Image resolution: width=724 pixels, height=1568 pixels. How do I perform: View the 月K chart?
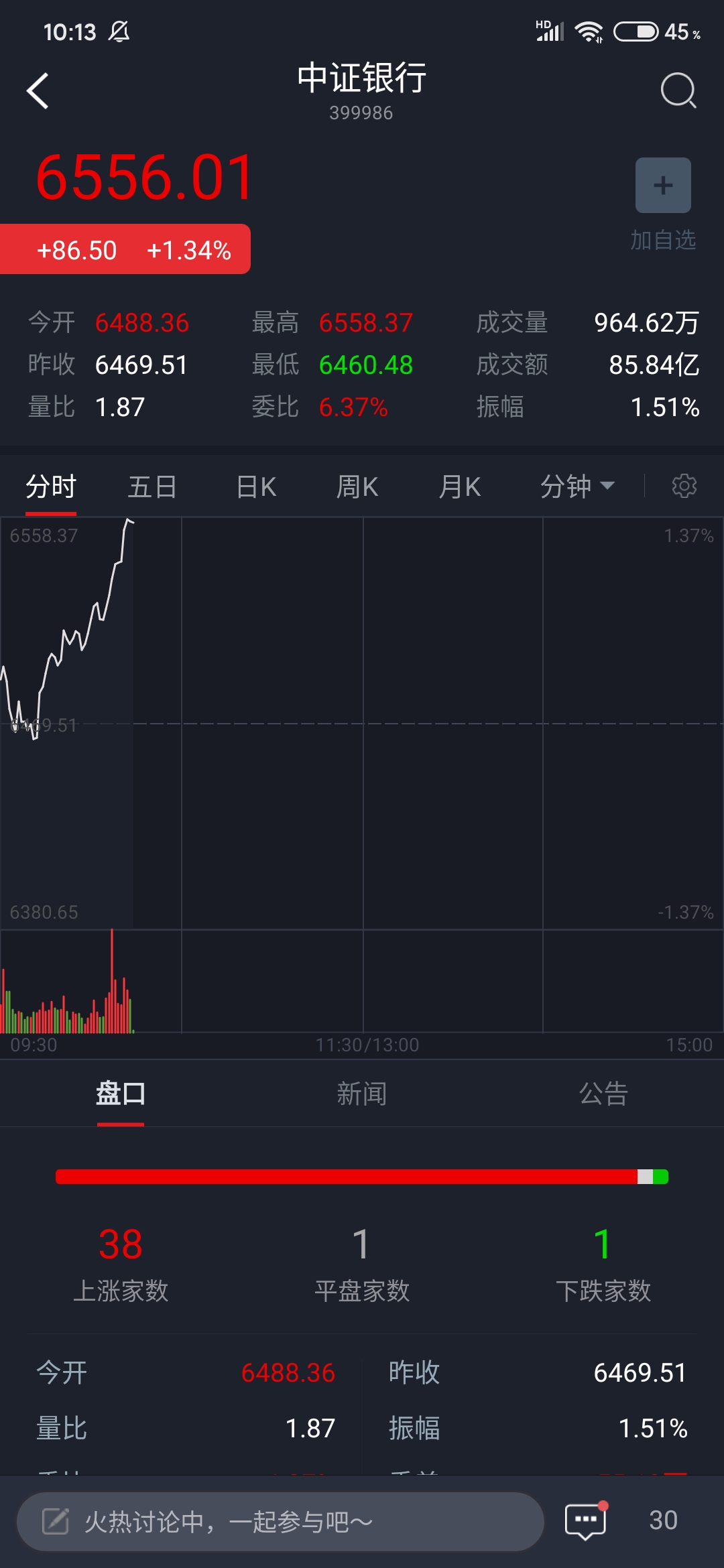pos(460,486)
